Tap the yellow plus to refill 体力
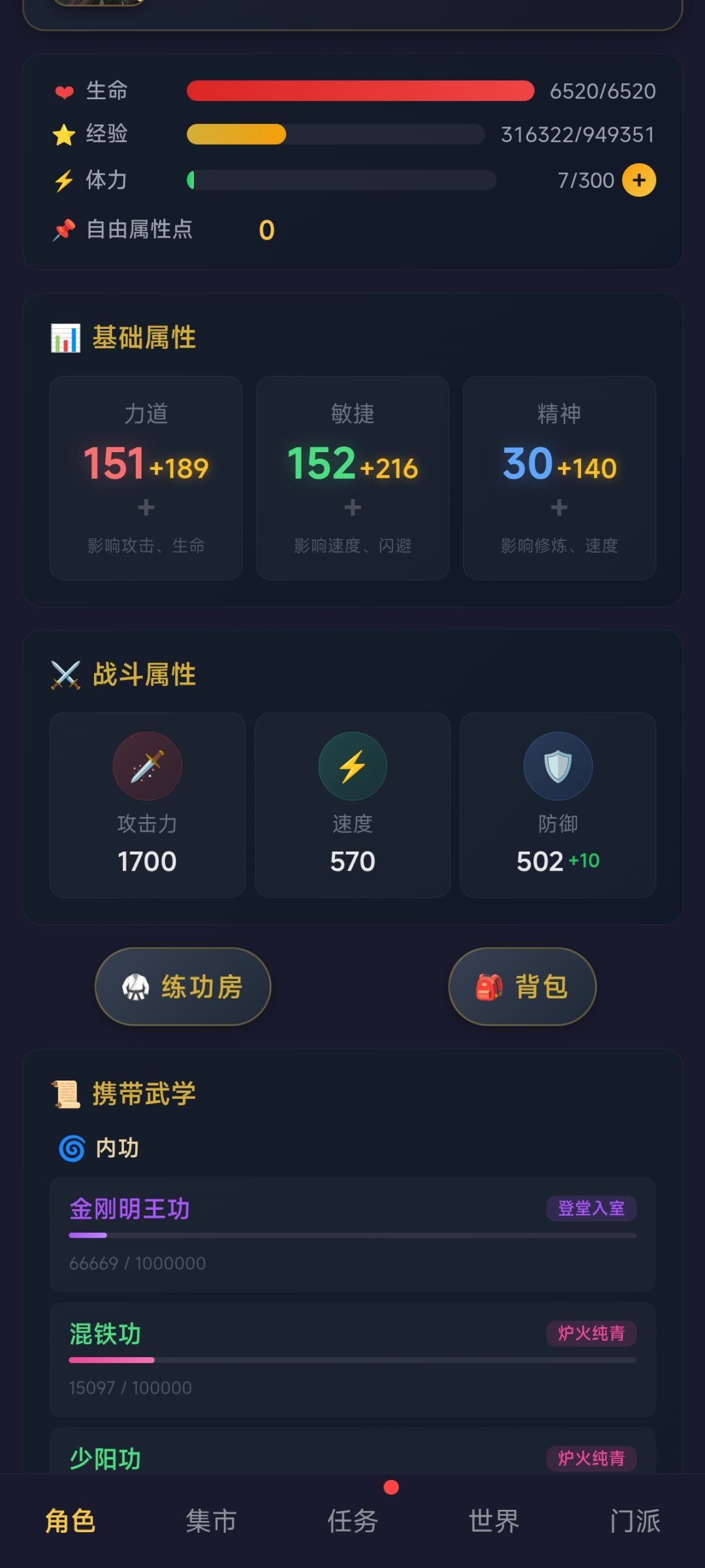The width and height of the screenshot is (705, 1568). [x=638, y=180]
